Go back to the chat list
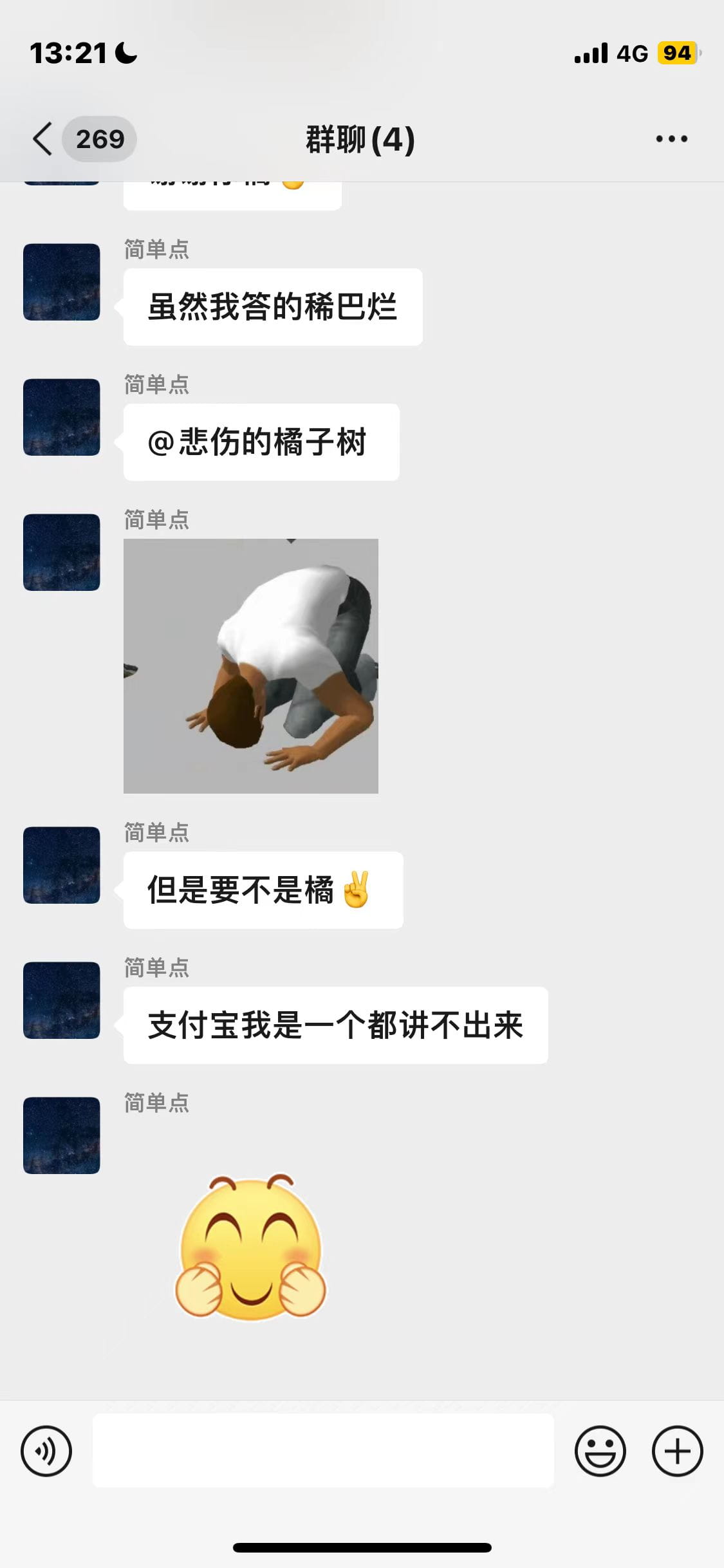 (x=44, y=139)
